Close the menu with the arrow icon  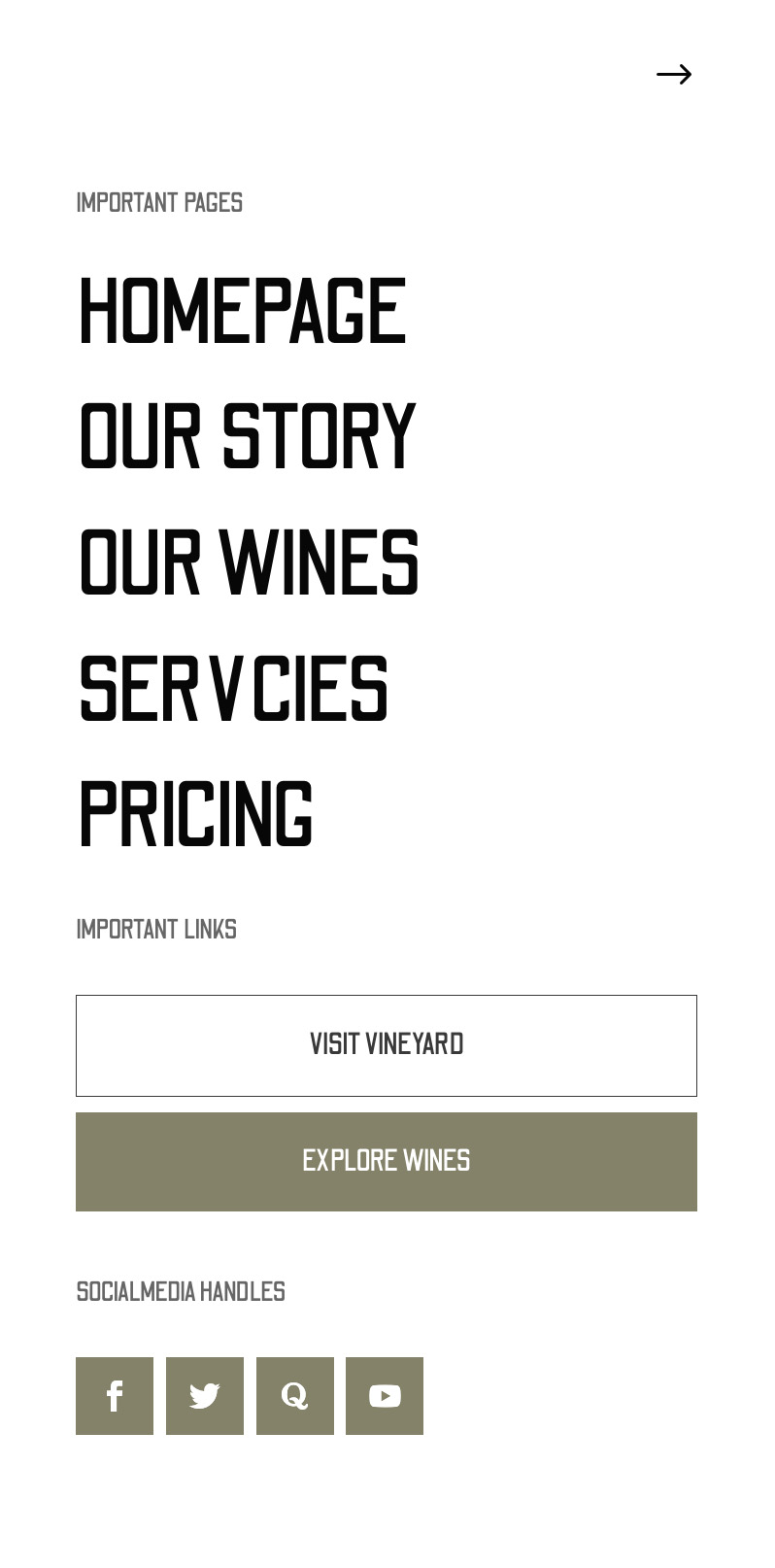click(x=674, y=75)
